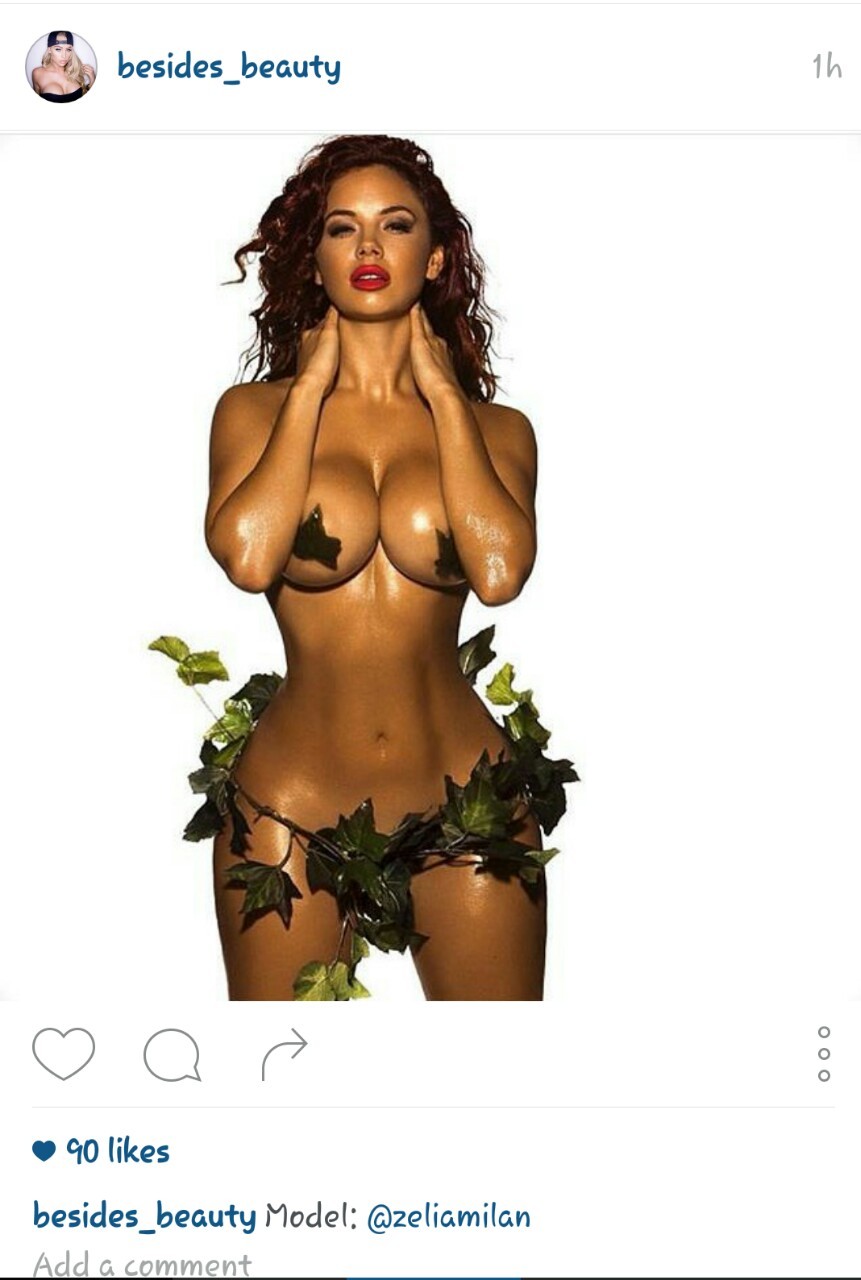
Task: Open the besides_beauty username in post header
Action: [228, 67]
